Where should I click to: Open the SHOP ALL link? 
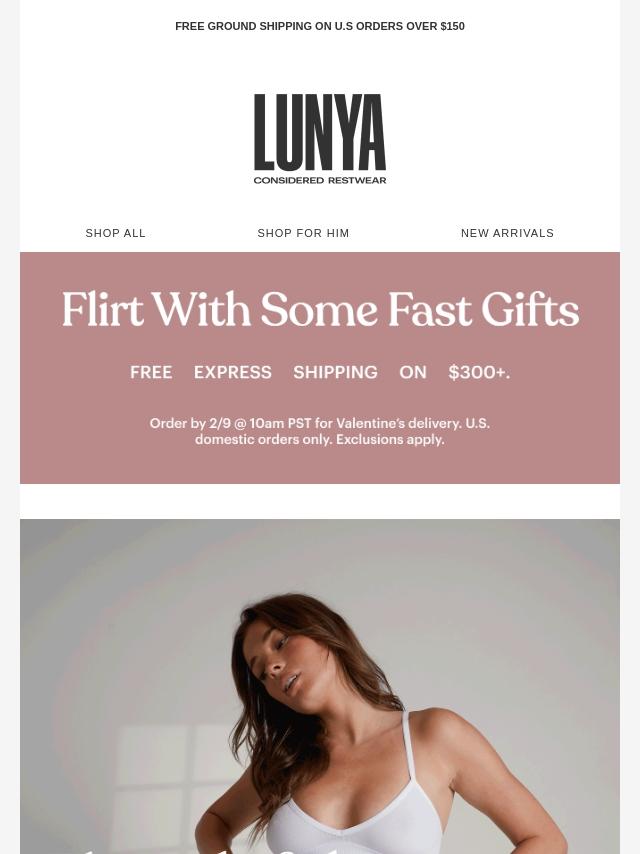click(115, 233)
